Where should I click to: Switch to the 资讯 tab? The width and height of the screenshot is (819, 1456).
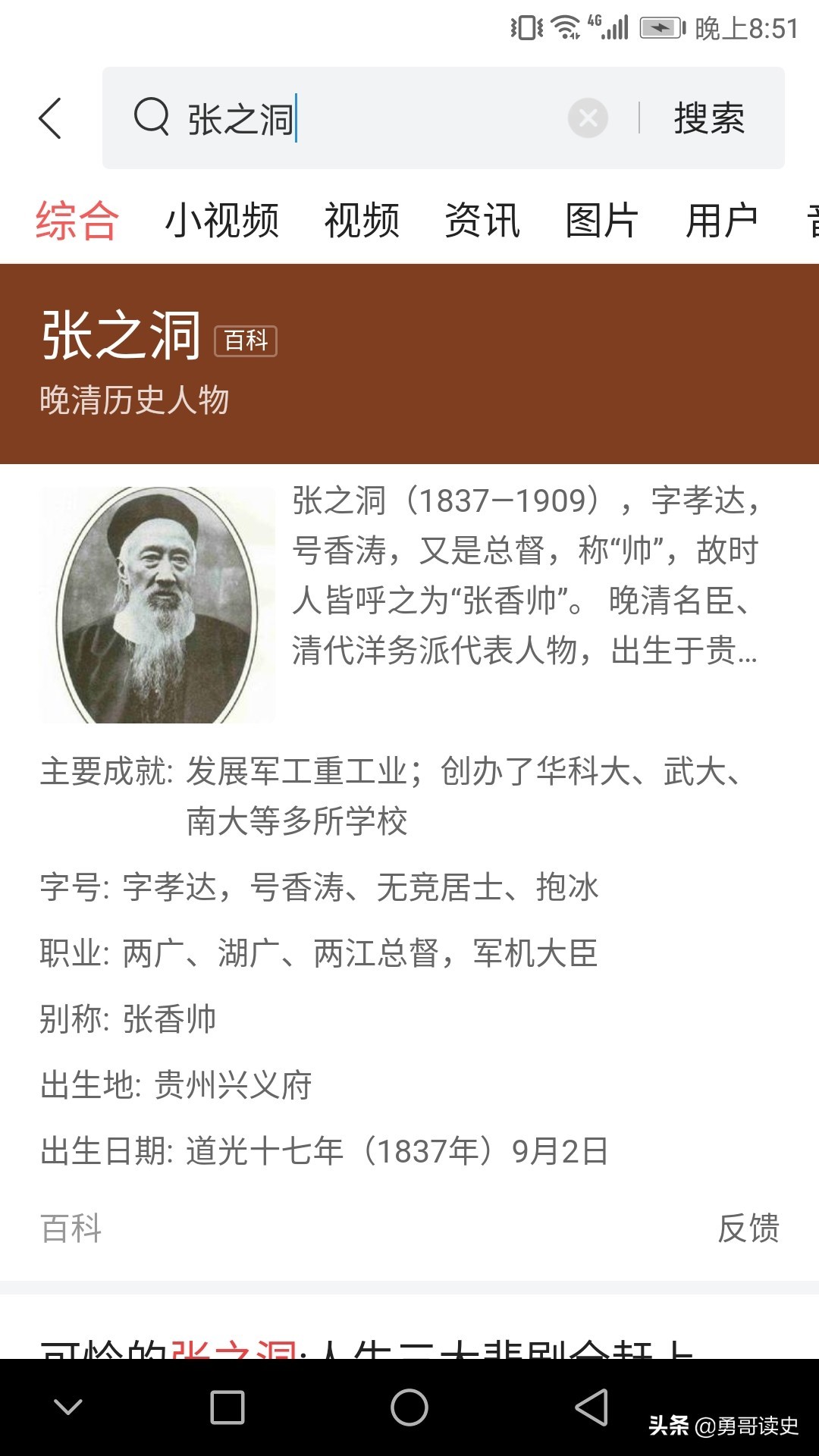482,221
